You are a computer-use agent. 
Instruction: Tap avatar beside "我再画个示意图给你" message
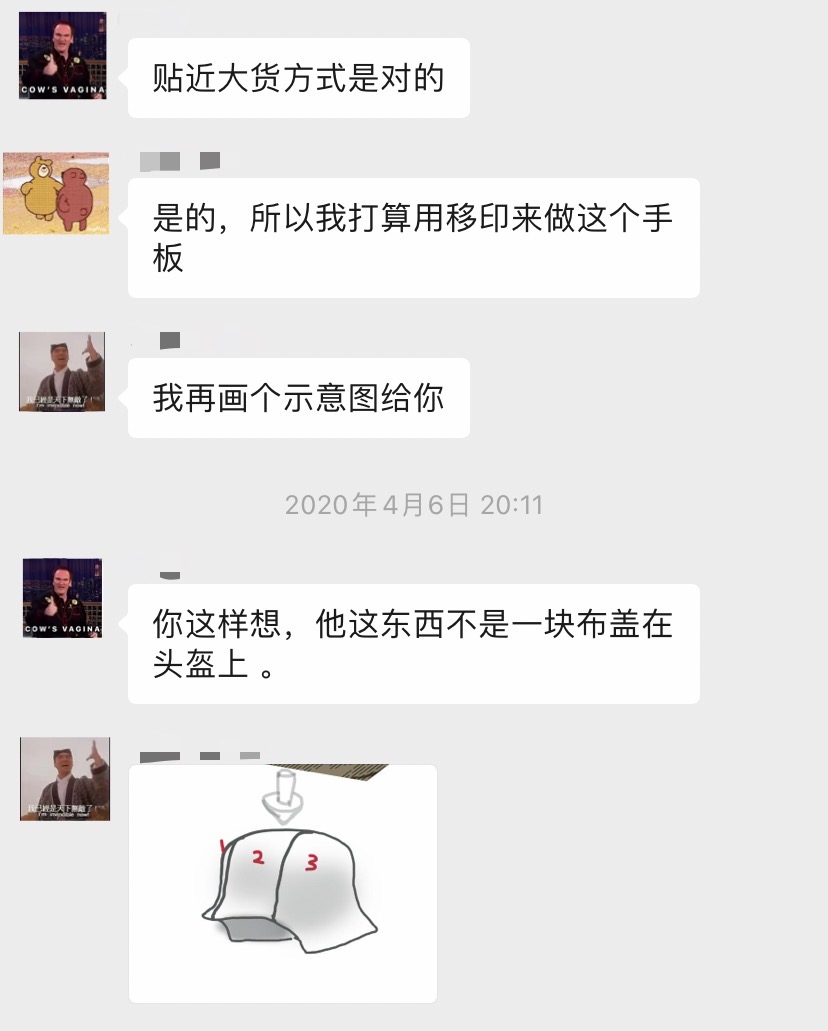pos(64,373)
